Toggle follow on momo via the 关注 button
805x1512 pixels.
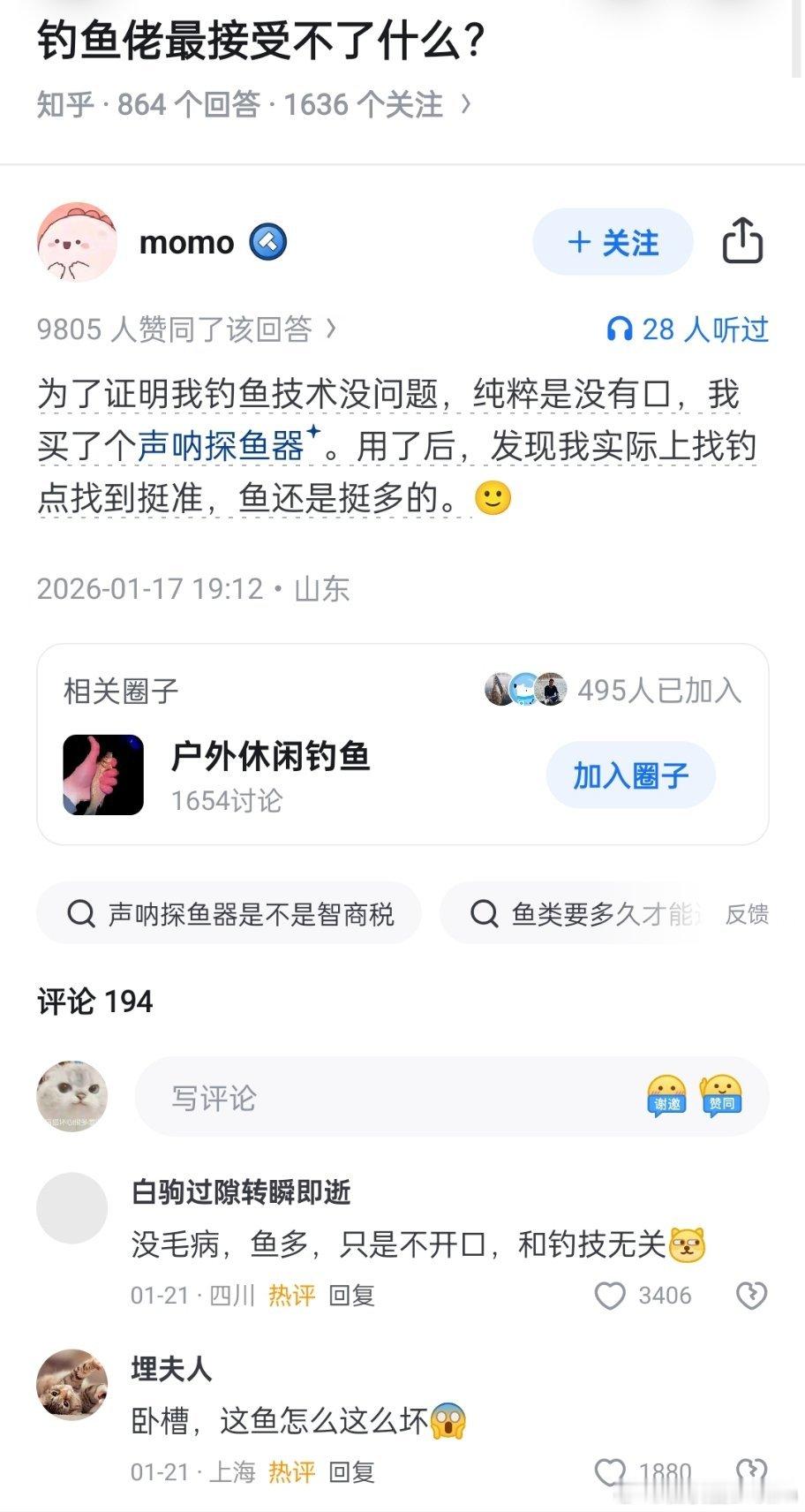click(x=613, y=242)
